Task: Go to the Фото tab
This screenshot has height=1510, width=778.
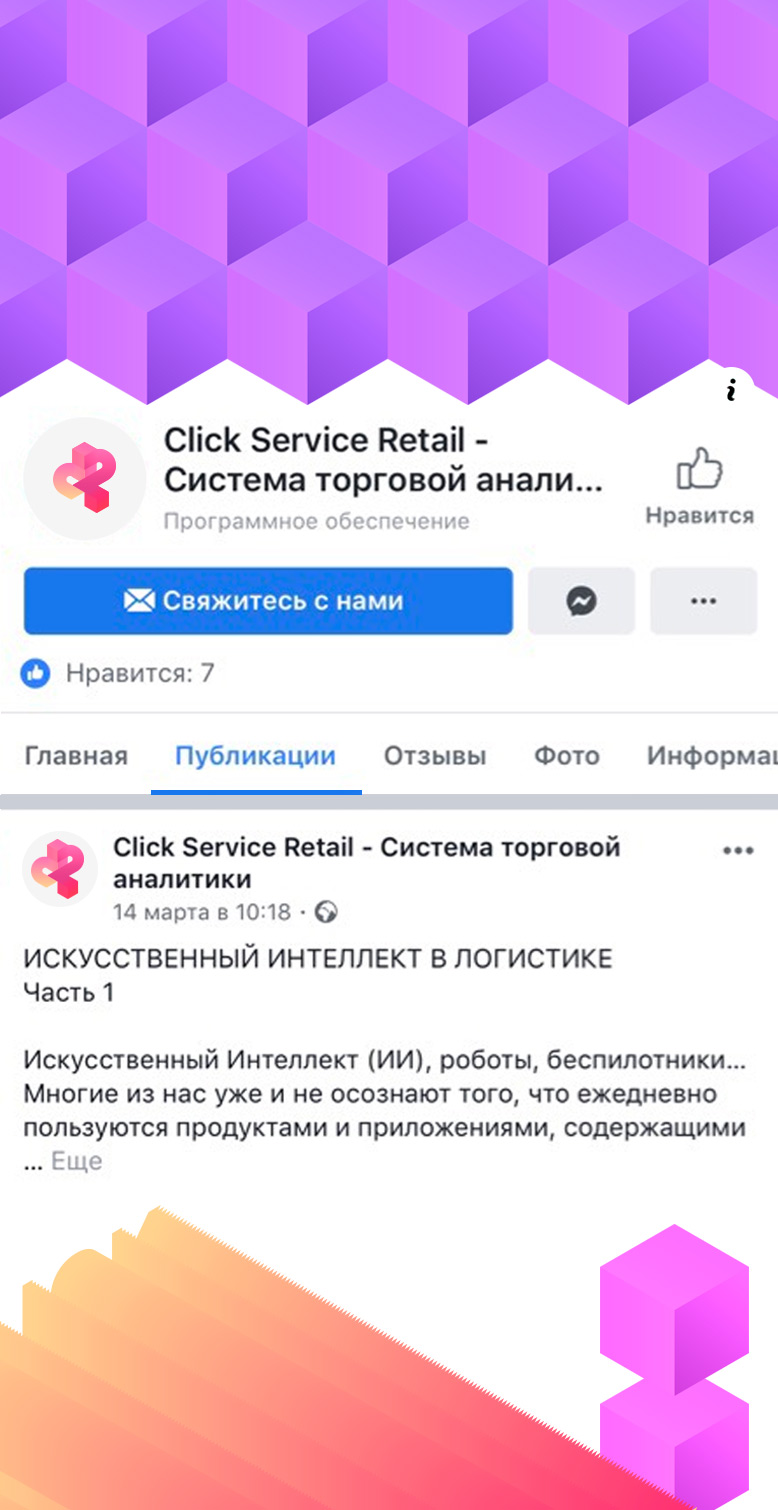Action: (566, 756)
